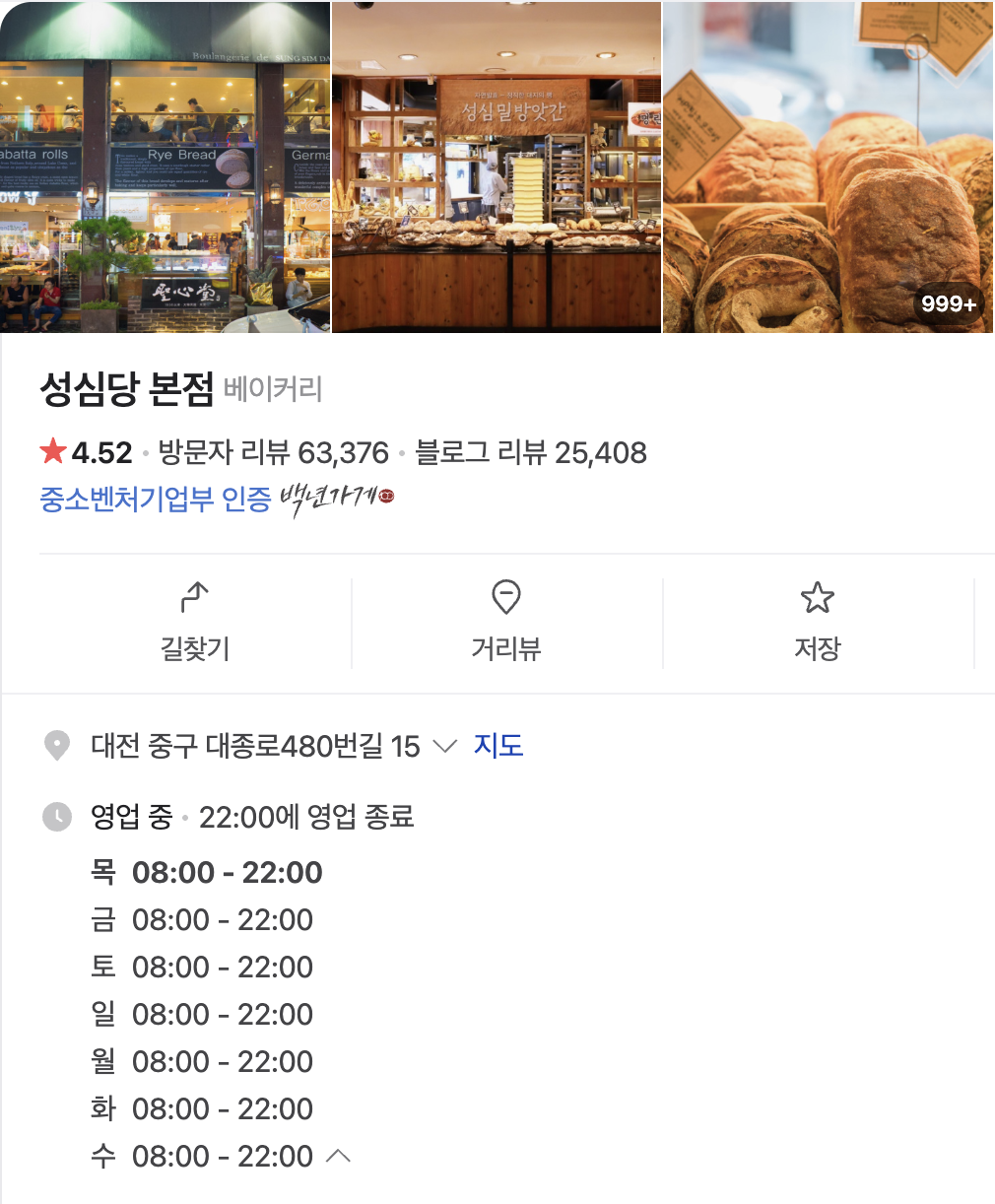The height and width of the screenshot is (1204, 995).
Task: Open 방문자 리뷰 63,376
Action: [x=274, y=452]
